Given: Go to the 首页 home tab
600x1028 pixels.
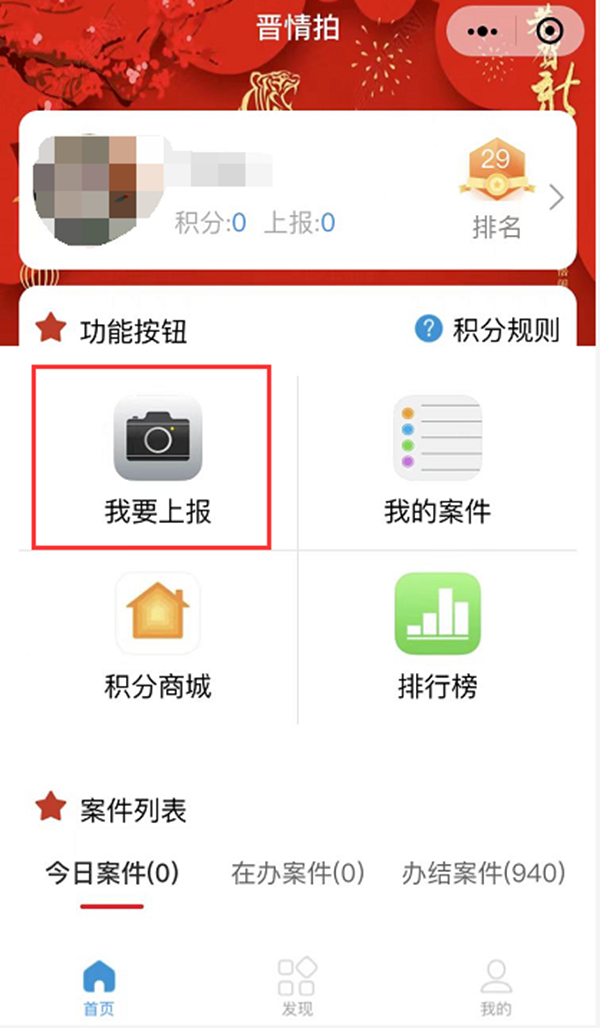Looking at the screenshot, I should click(x=98, y=986).
